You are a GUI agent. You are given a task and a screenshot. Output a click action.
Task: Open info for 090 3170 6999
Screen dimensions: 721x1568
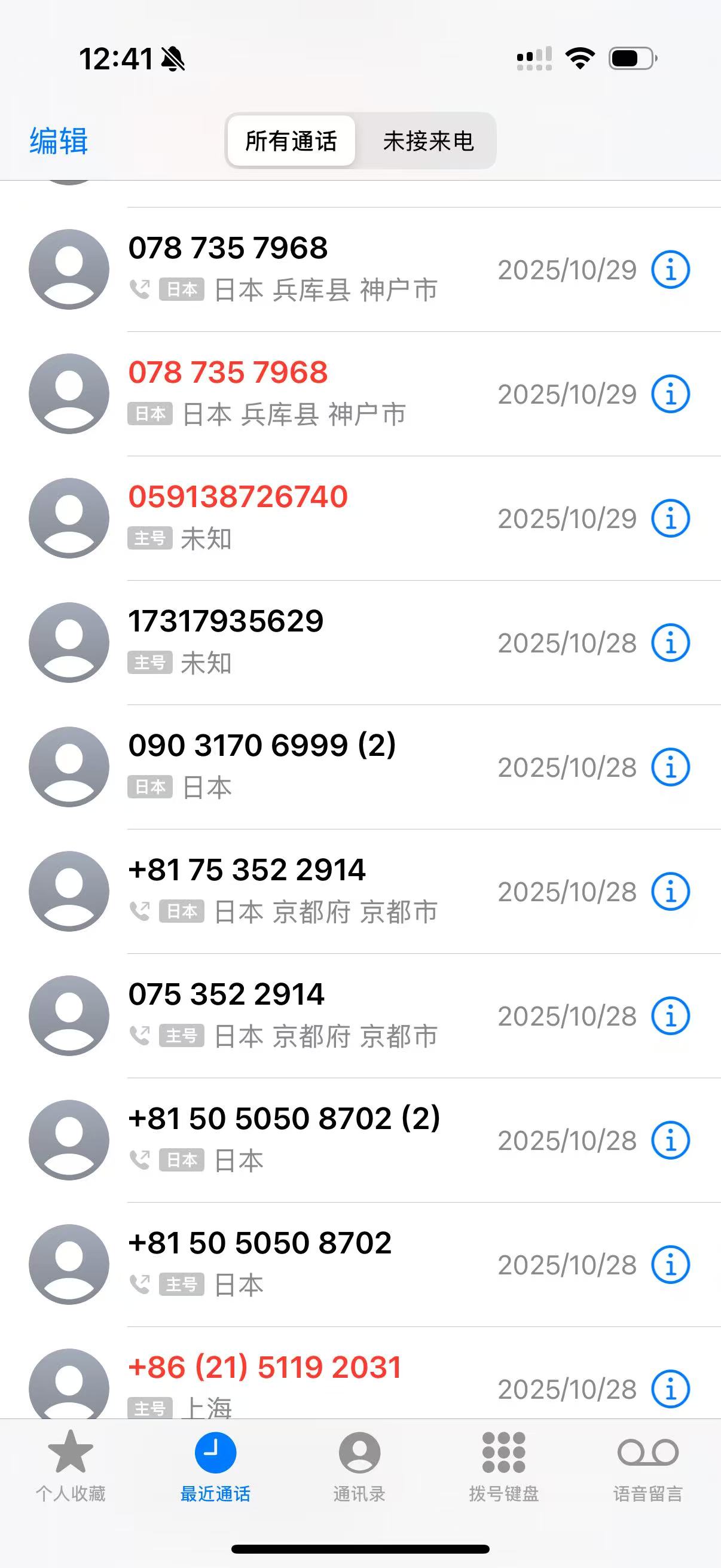[x=670, y=767]
